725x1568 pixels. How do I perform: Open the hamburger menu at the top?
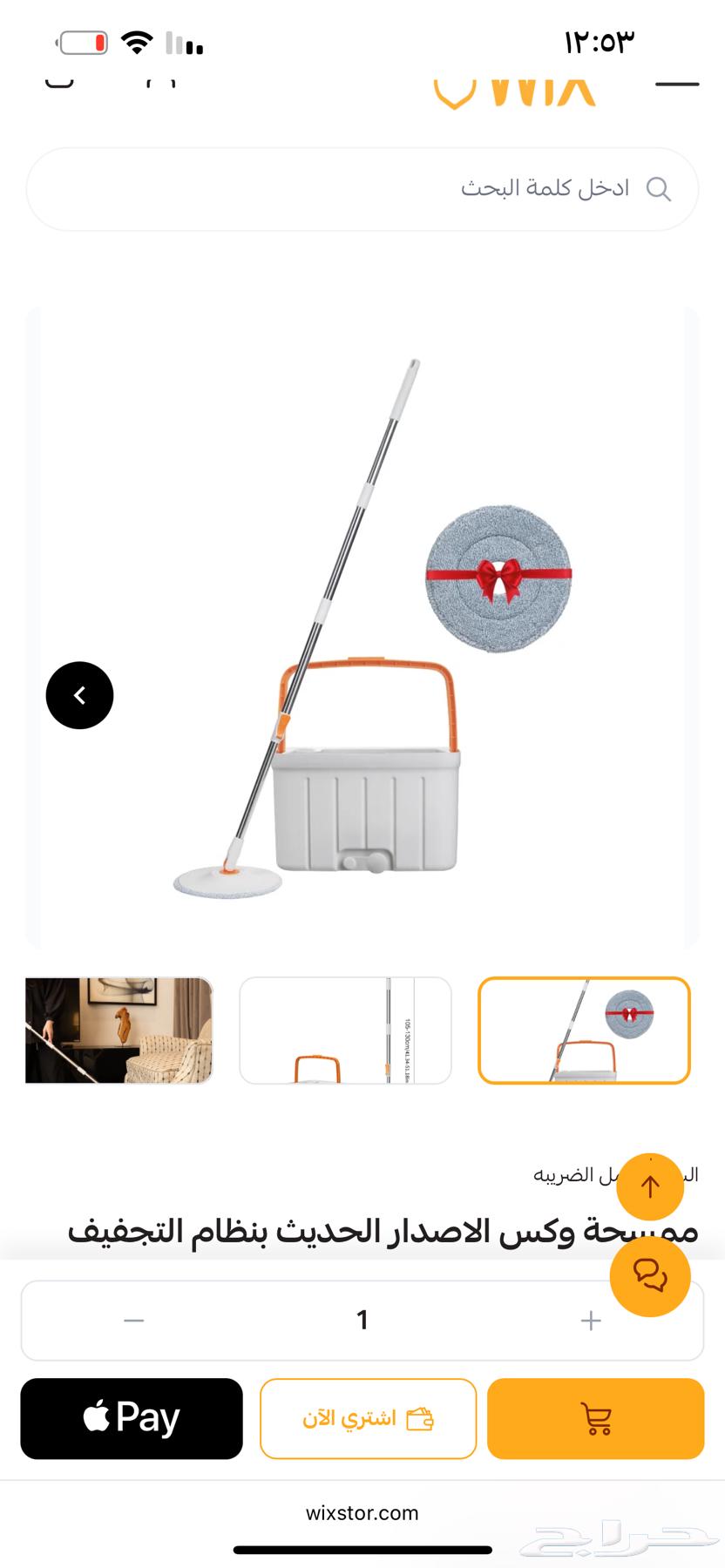tap(677, 84)
